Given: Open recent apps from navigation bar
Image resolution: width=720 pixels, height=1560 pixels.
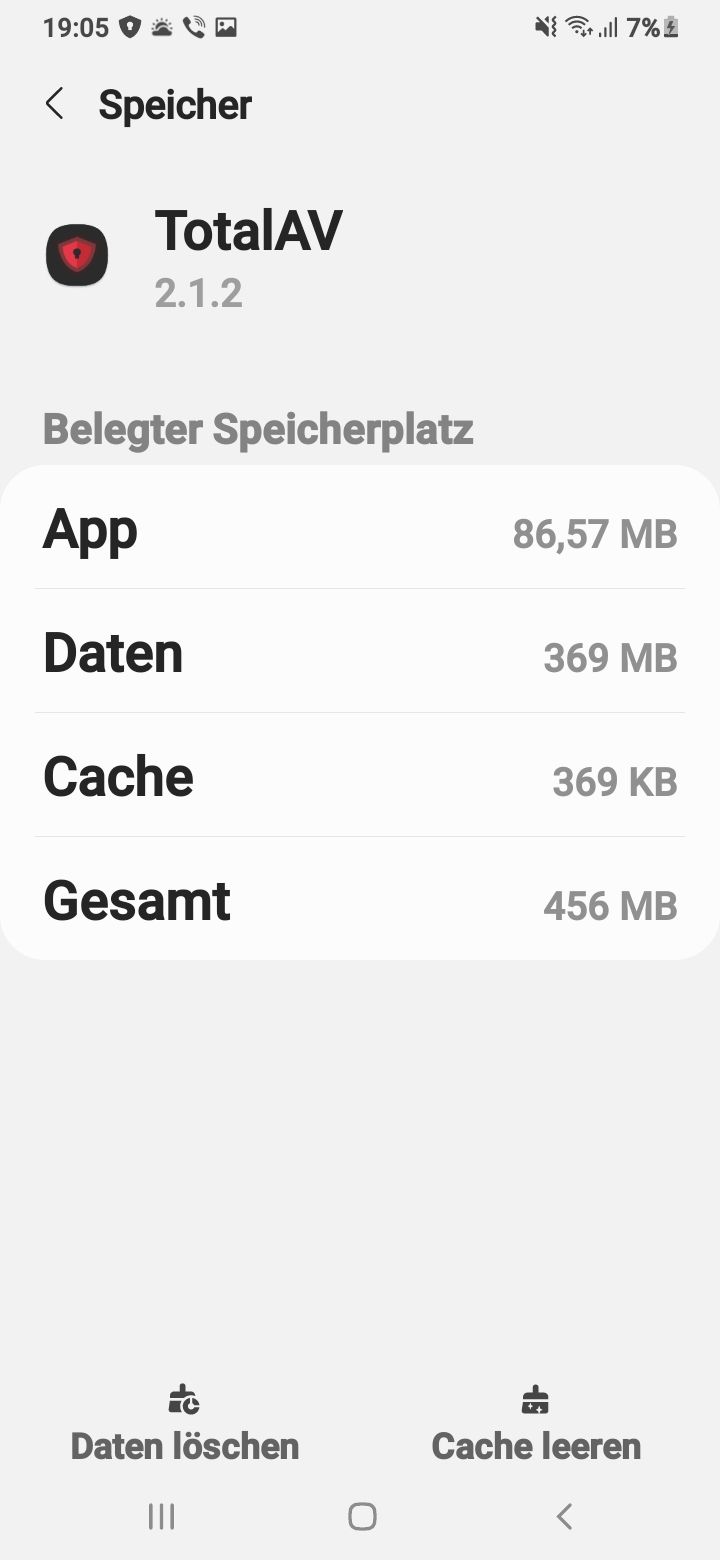Looking at the screenshot, I should [161, 1517].
